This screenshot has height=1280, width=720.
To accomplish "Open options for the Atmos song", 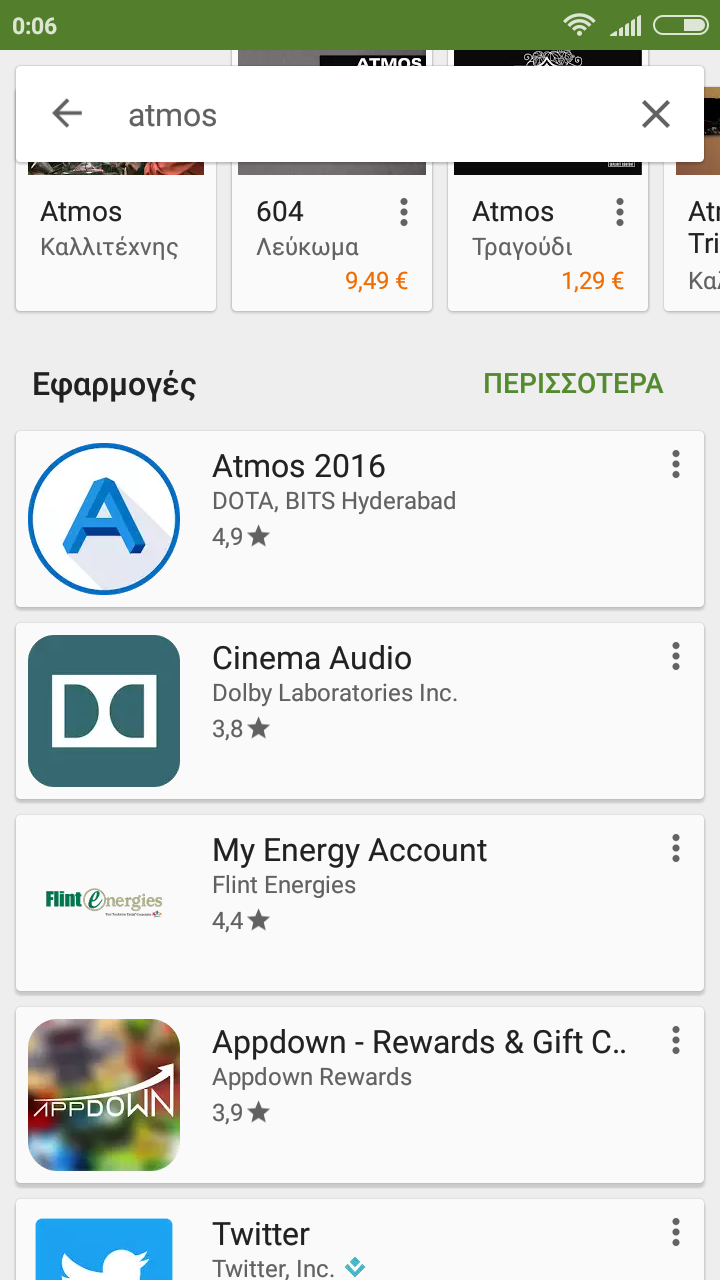I will [620, 212].
